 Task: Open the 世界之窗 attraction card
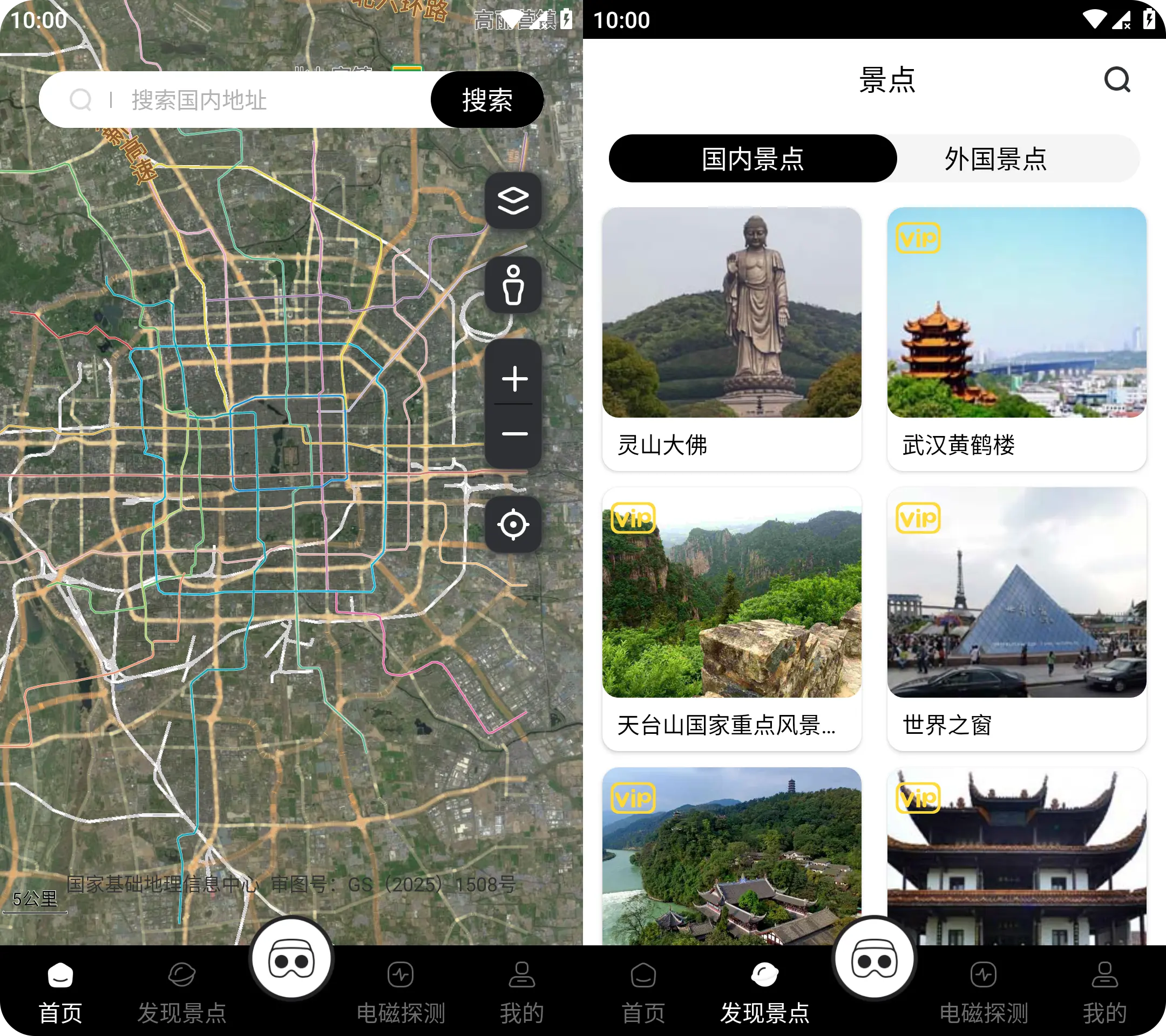pos(1016,619)
